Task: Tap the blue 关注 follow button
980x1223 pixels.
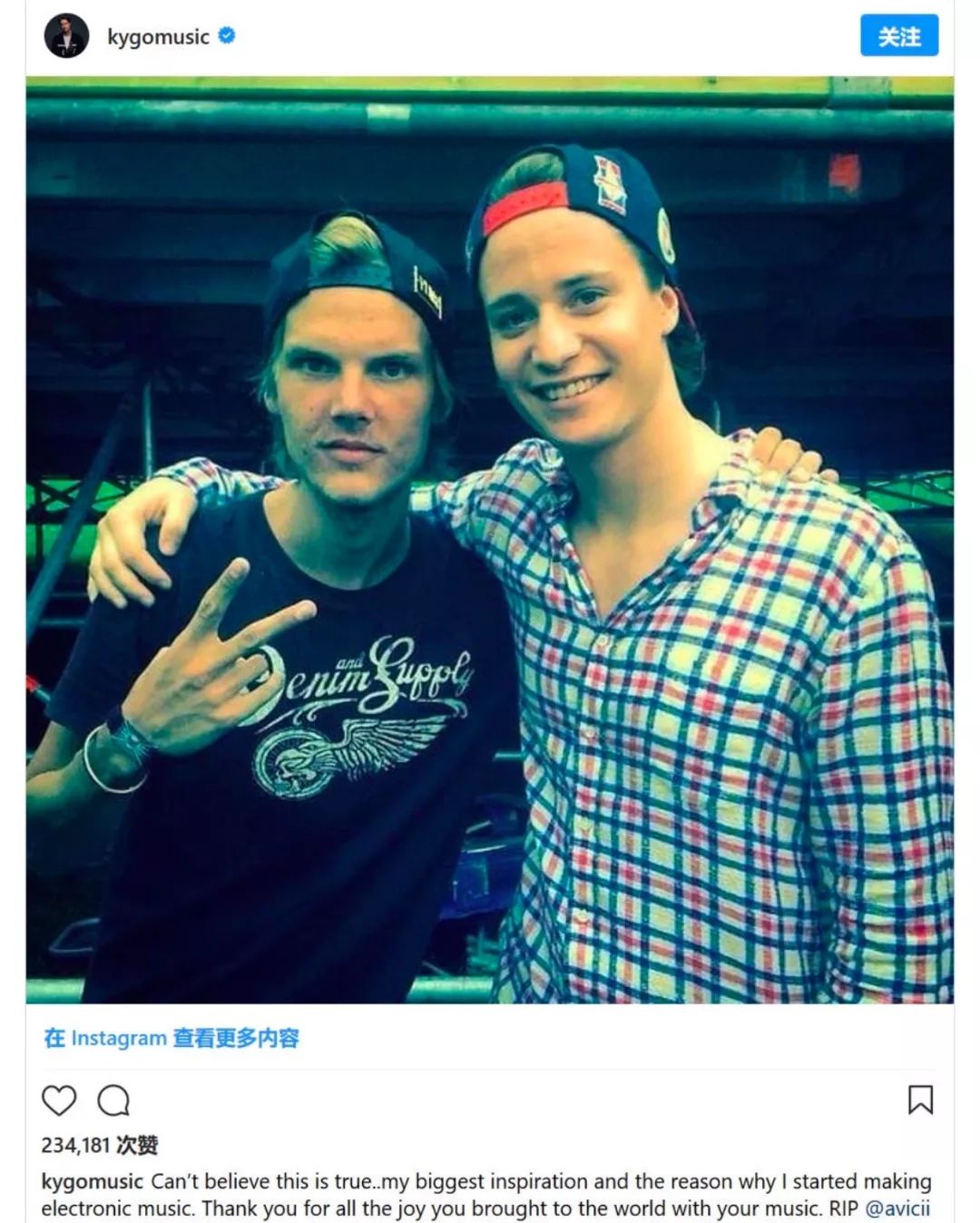Action: (898, 36)
